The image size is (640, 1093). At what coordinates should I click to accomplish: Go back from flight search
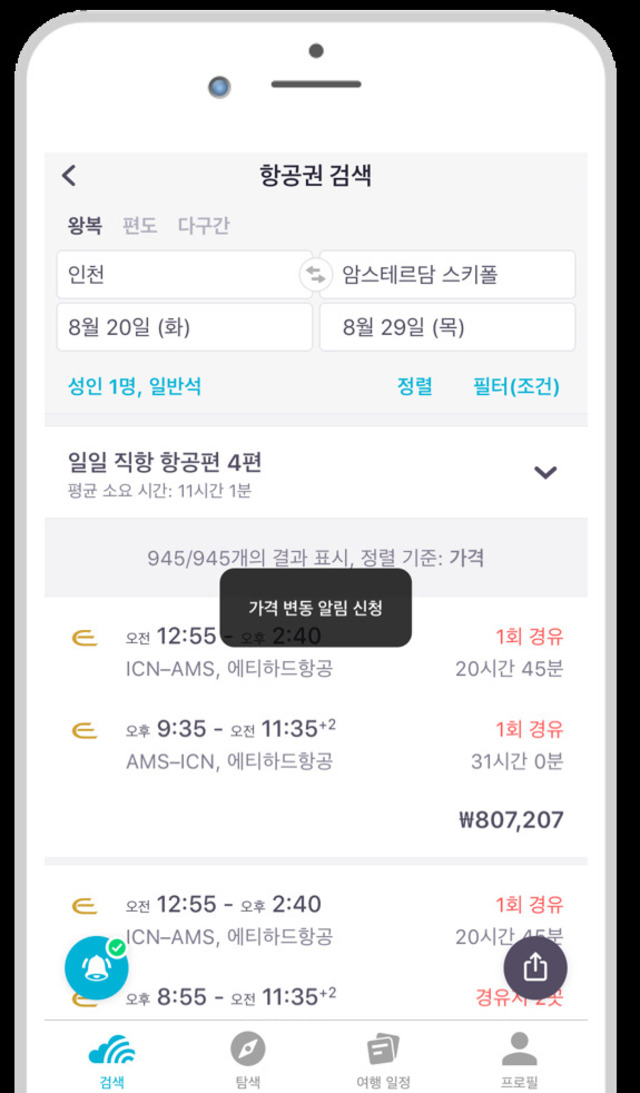(x=69, y=176)
